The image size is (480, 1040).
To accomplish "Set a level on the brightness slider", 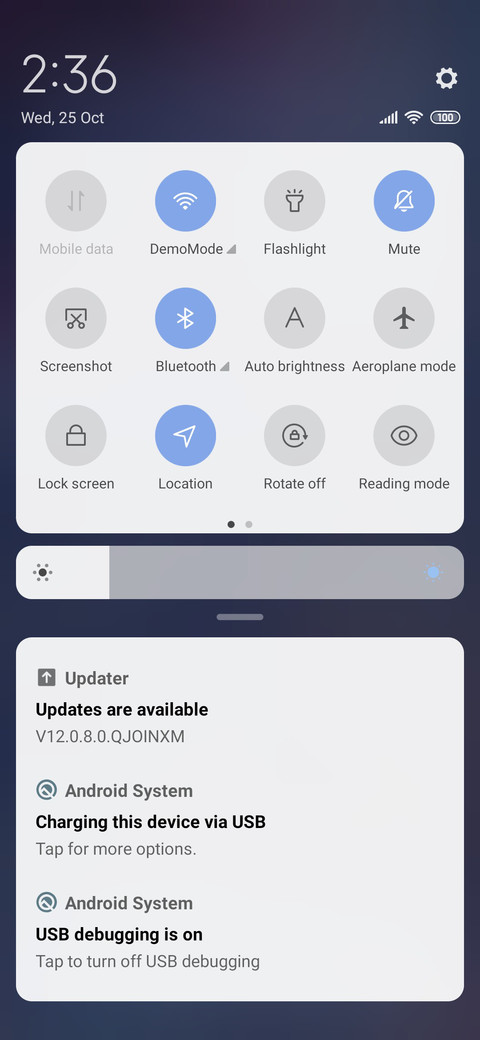I will pyautogui.click(x=240, y=572).
